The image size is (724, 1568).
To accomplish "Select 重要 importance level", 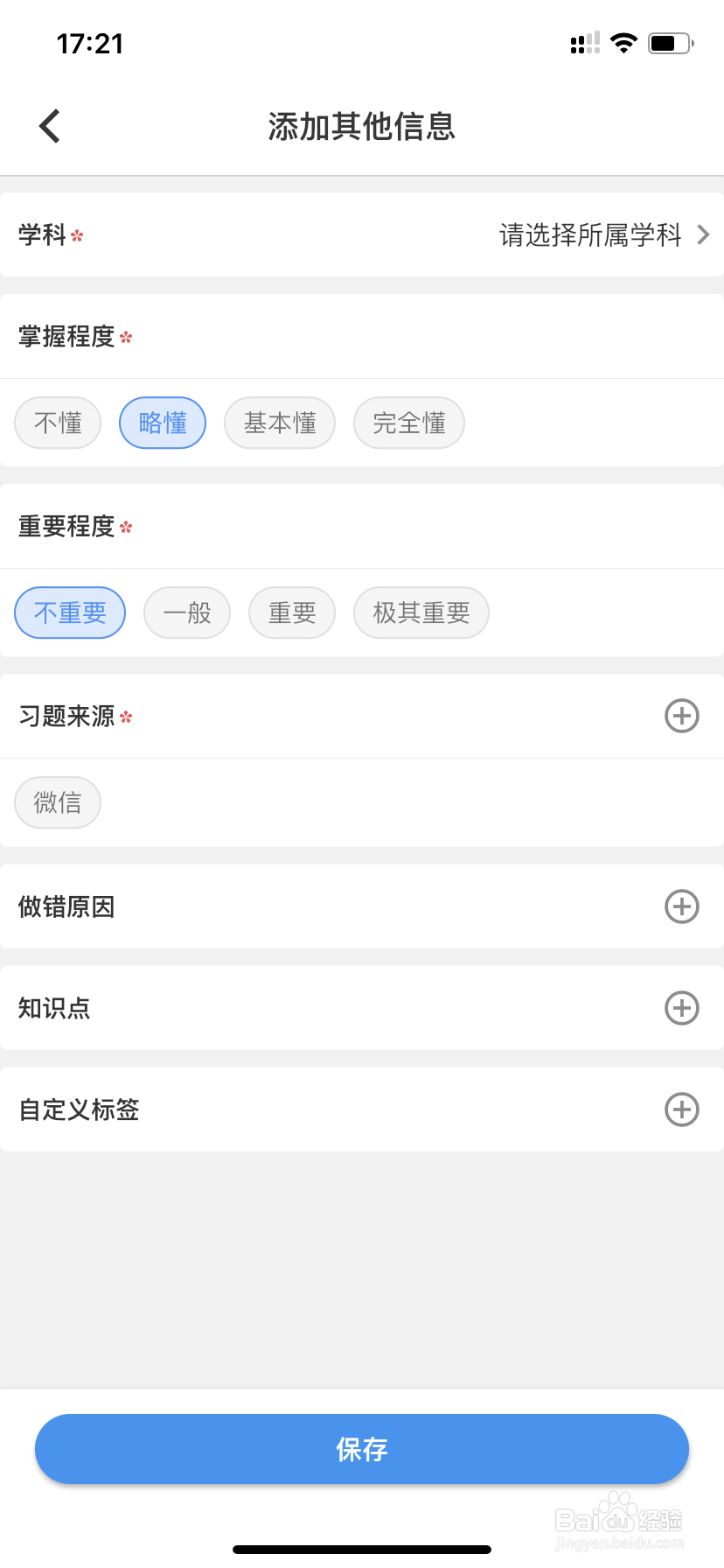I will point(291,612).
